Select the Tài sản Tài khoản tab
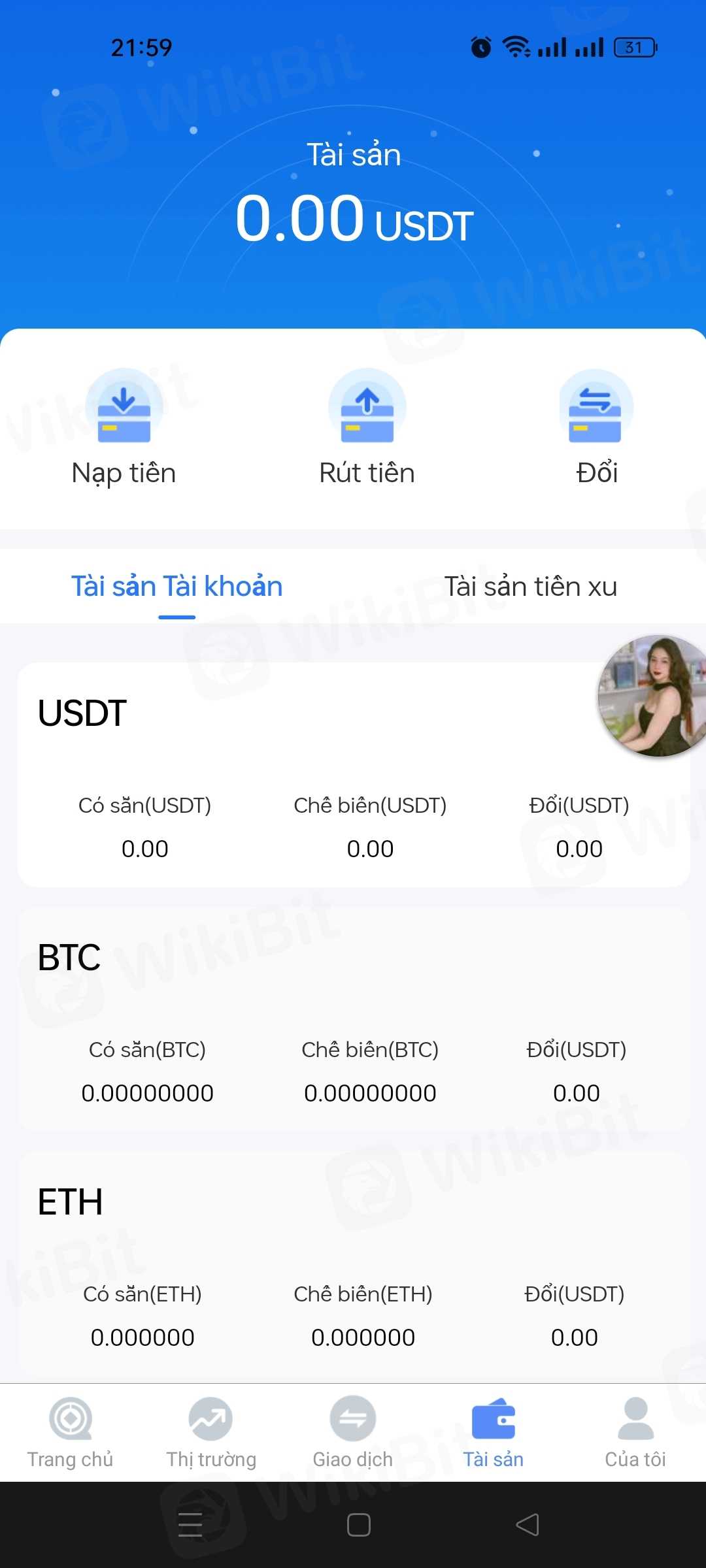 click(x=176, y=586)
